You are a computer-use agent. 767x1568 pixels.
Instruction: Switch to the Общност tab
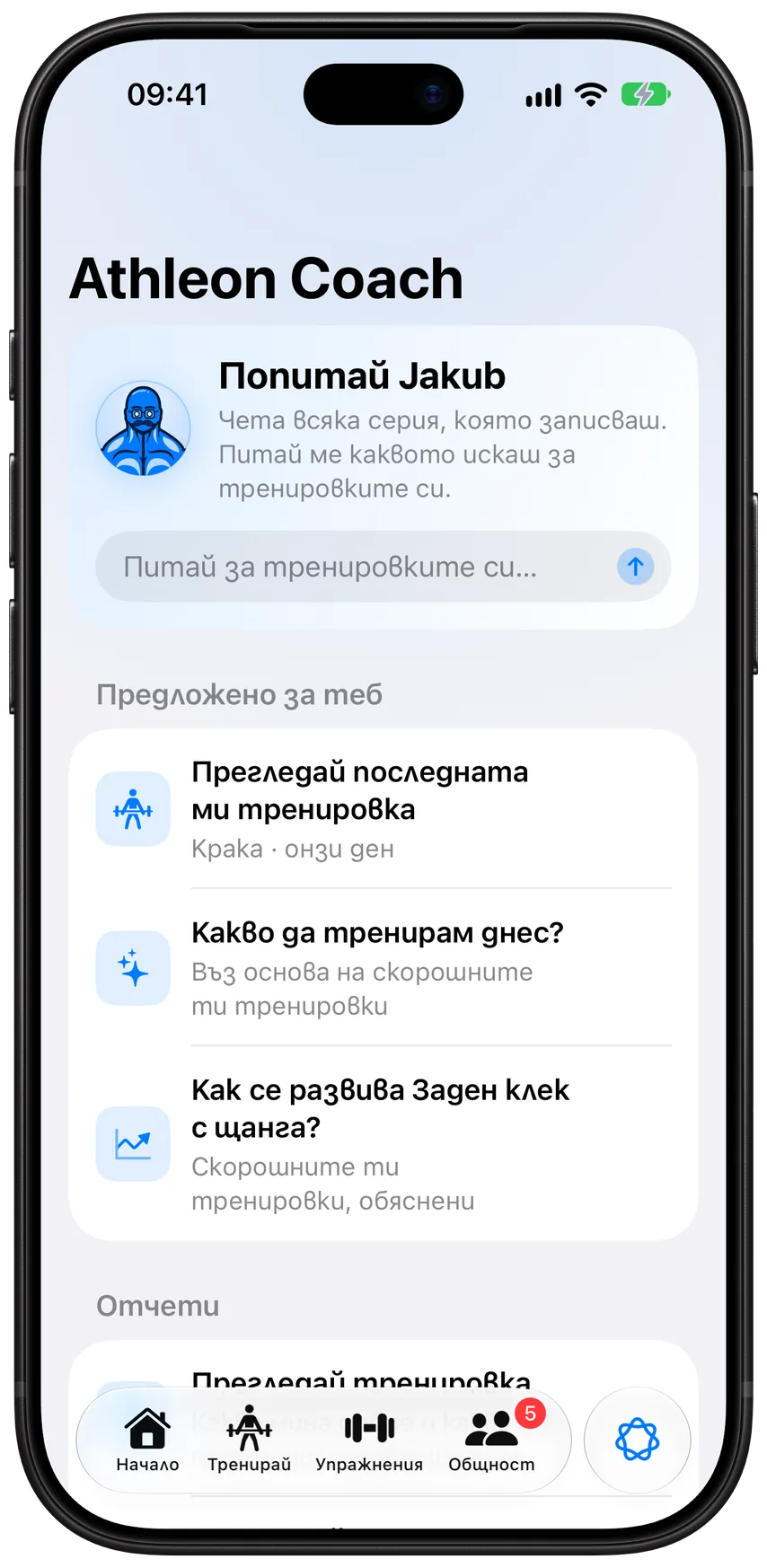(x=491, y=1440)
